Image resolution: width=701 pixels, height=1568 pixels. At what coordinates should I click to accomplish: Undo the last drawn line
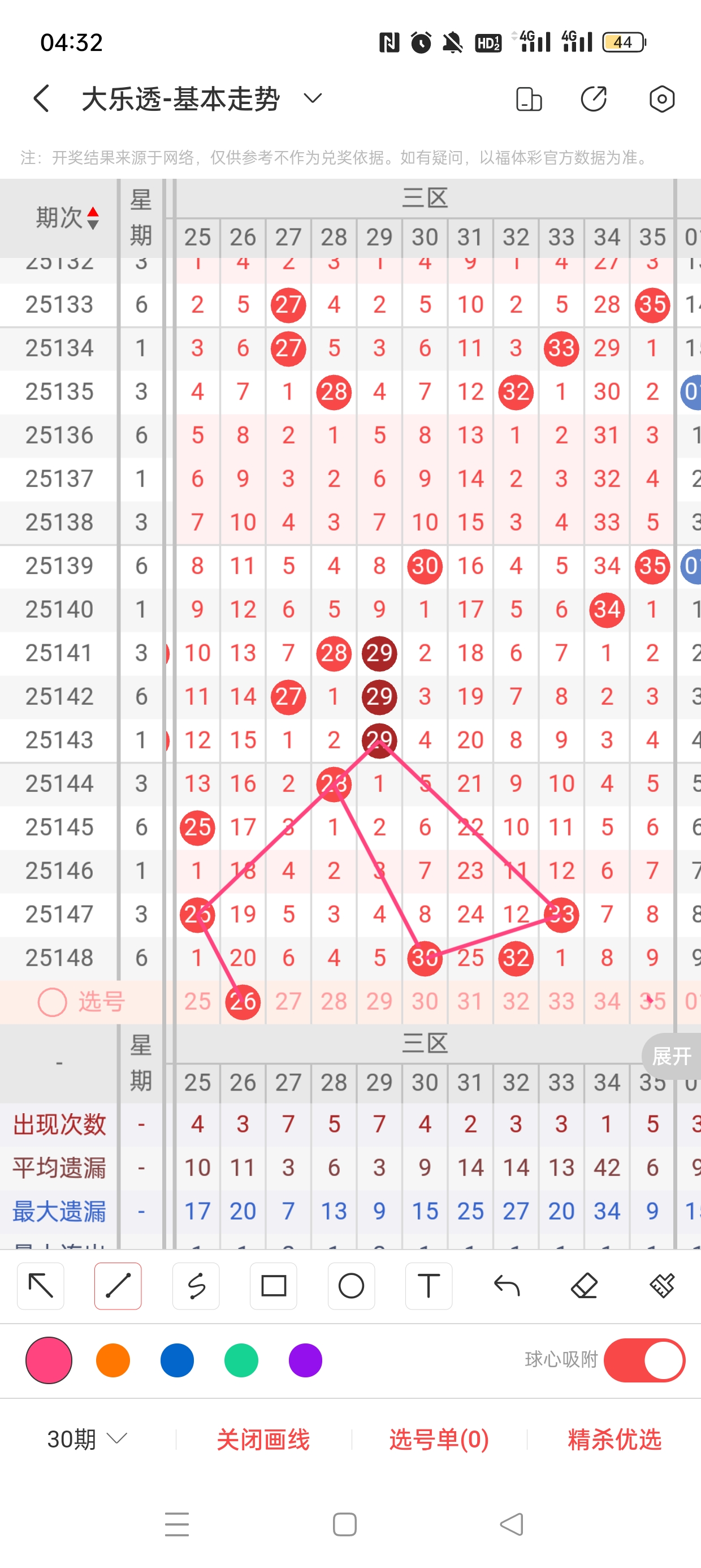tap(507, 1286)
